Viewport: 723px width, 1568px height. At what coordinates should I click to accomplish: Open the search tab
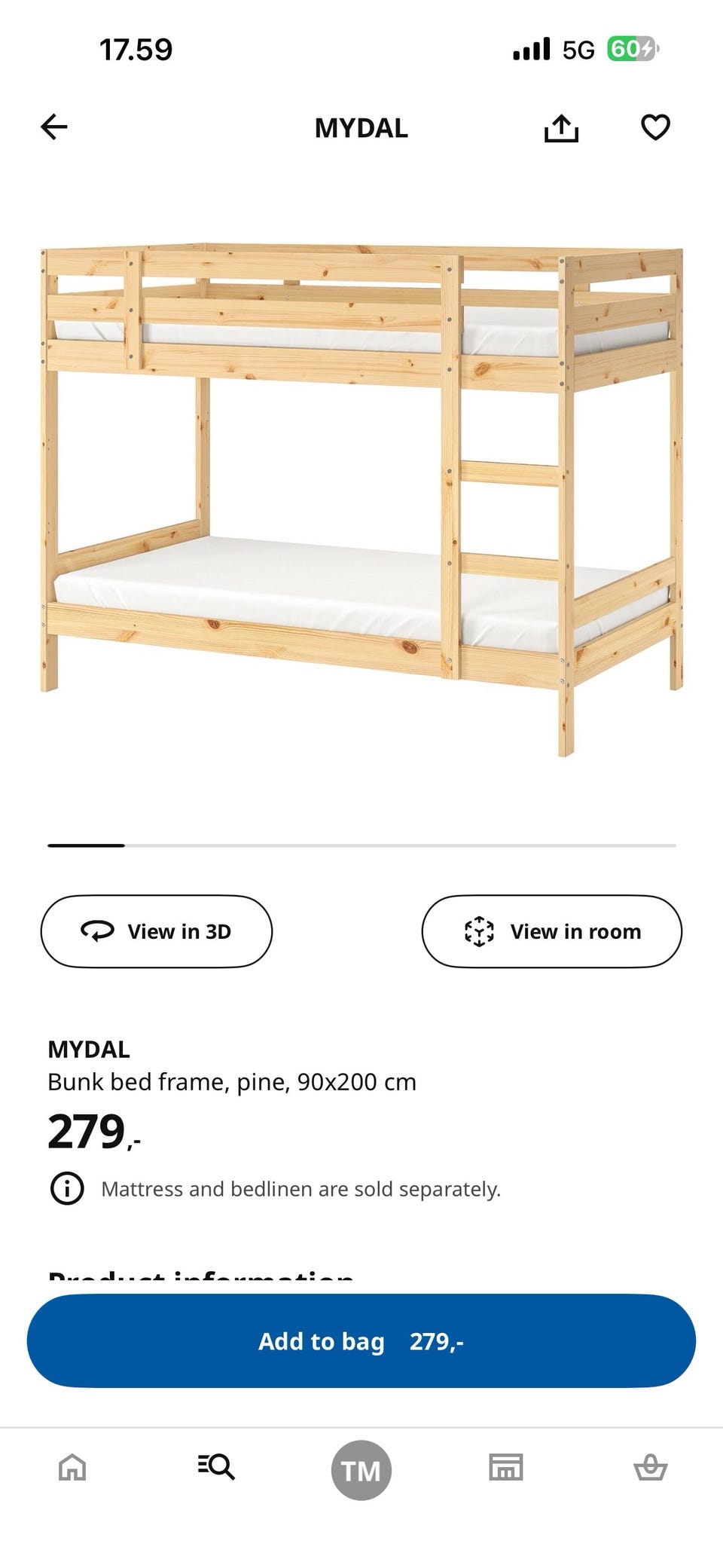tap(217, 1468)
